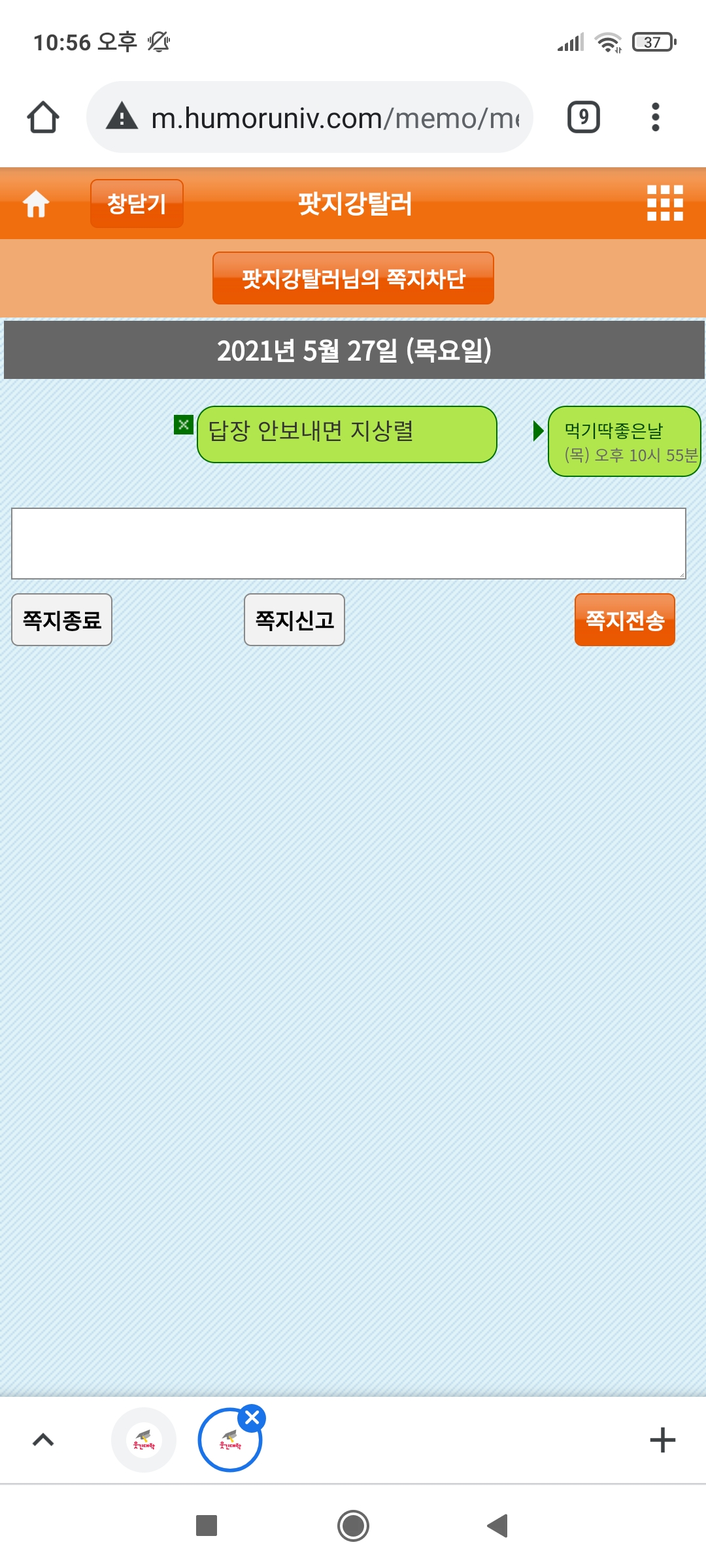This screenshot has height=1568, width=706.
Task: Tap the browser home button
Action: [x=43, y=118]
